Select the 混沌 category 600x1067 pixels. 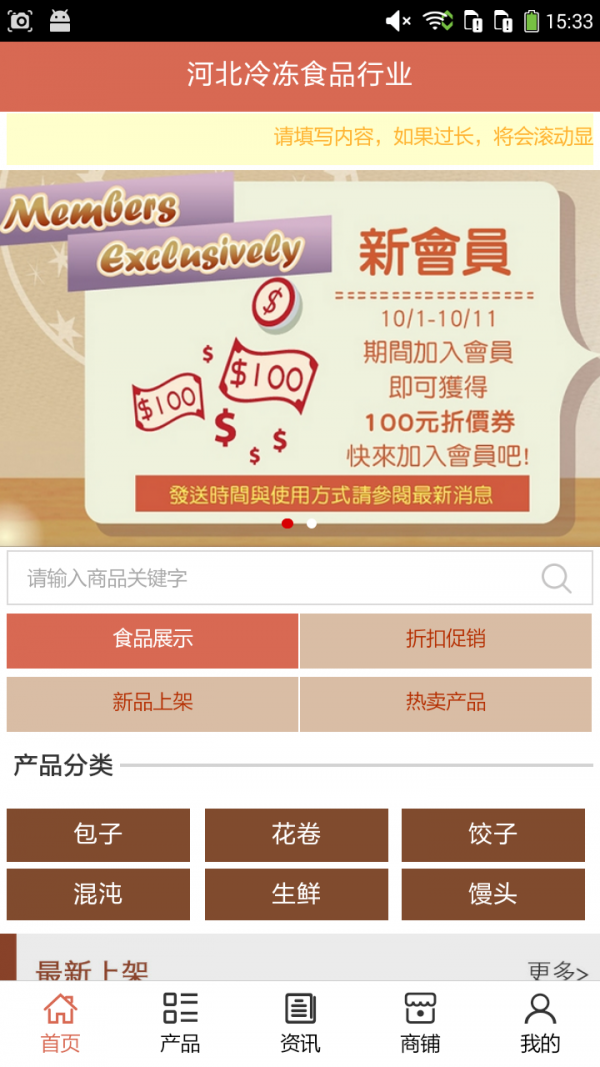pyautogui.click(x=98, y=894)
